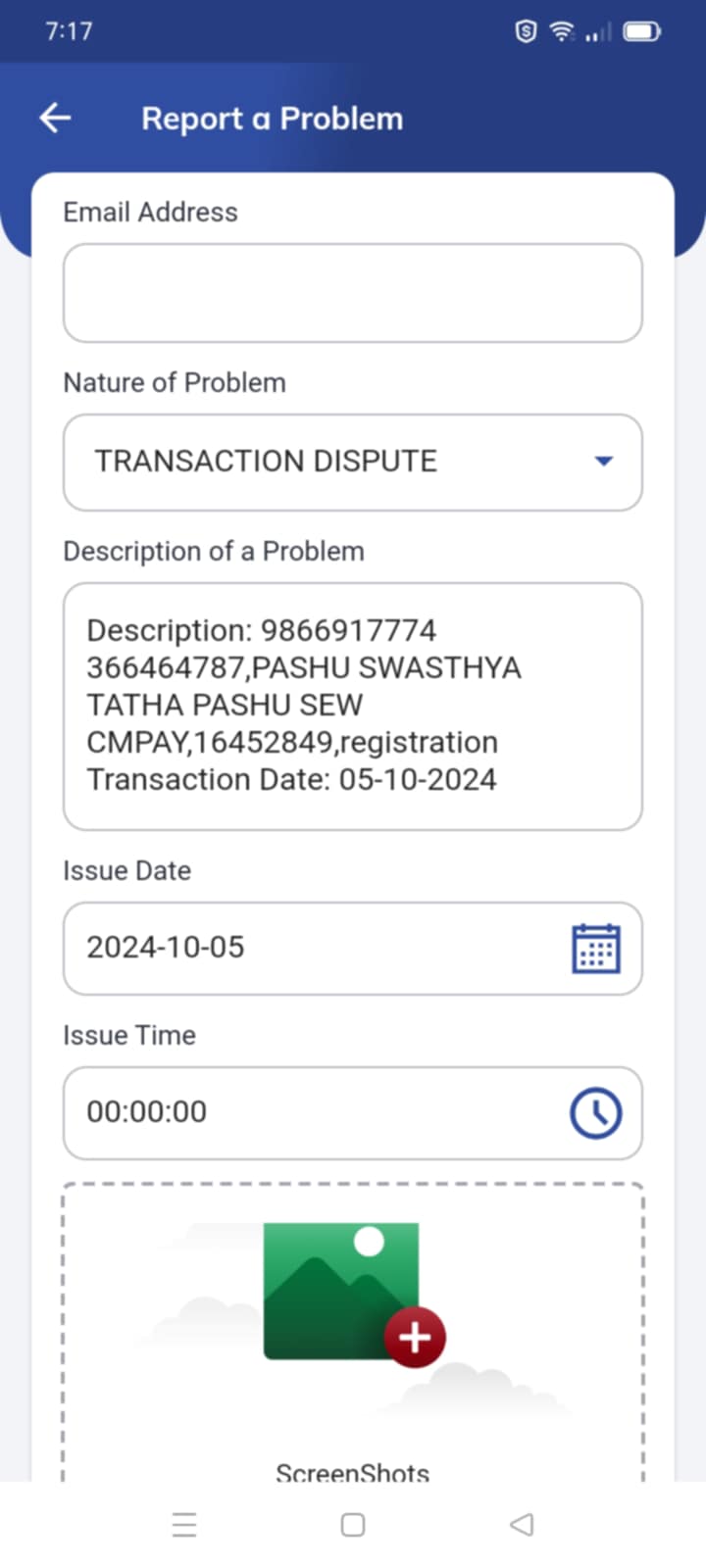Open the calendar icon for Issue Date
The image size is (706, 1568).
click(596, 949)
